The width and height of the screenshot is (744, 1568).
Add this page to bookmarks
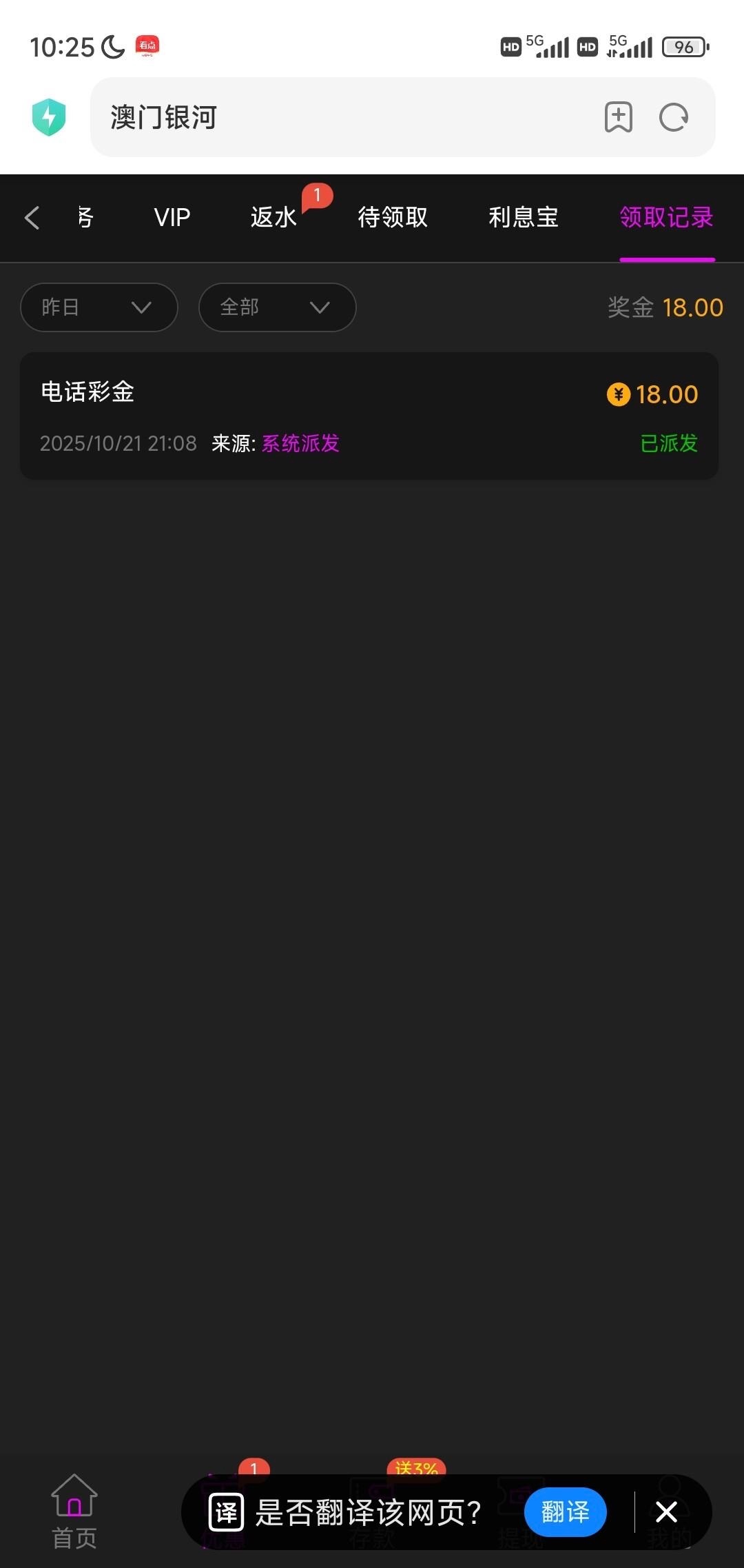coord(618,117)
